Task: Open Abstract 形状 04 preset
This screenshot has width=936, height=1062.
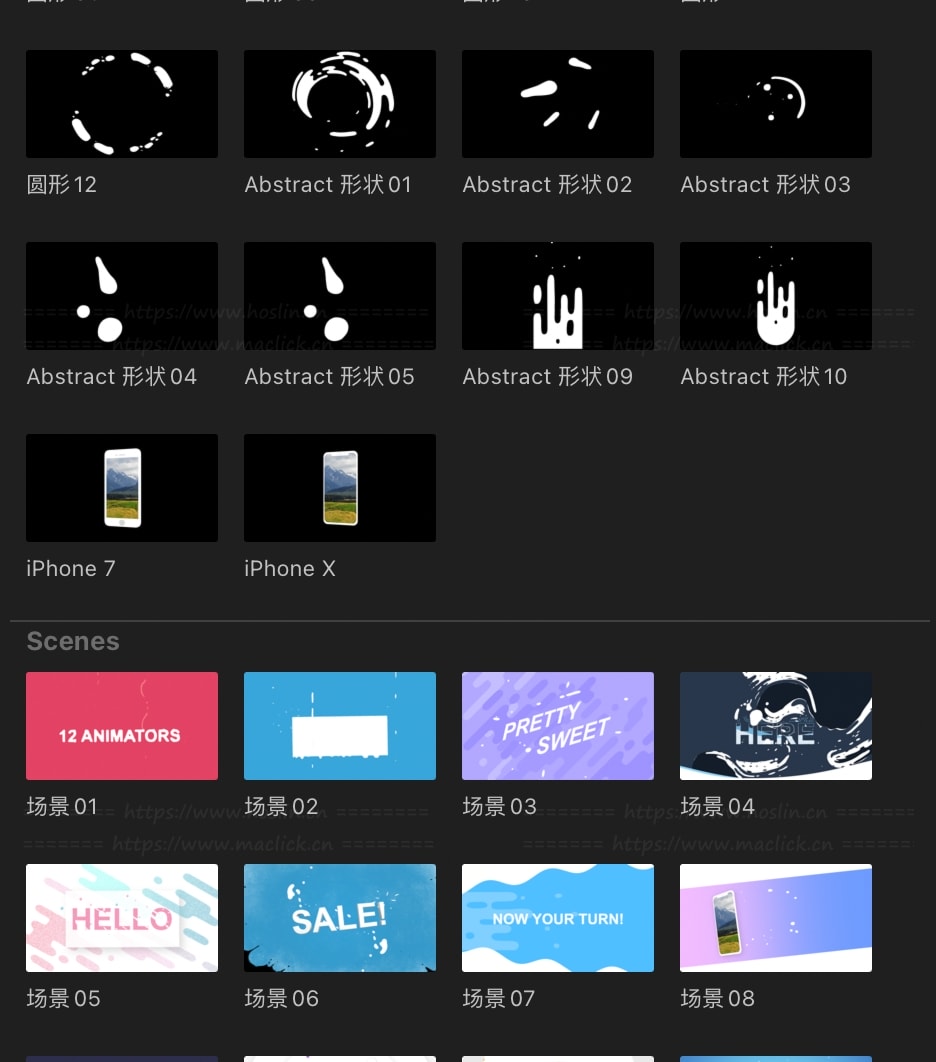Action: click(122, 296)
